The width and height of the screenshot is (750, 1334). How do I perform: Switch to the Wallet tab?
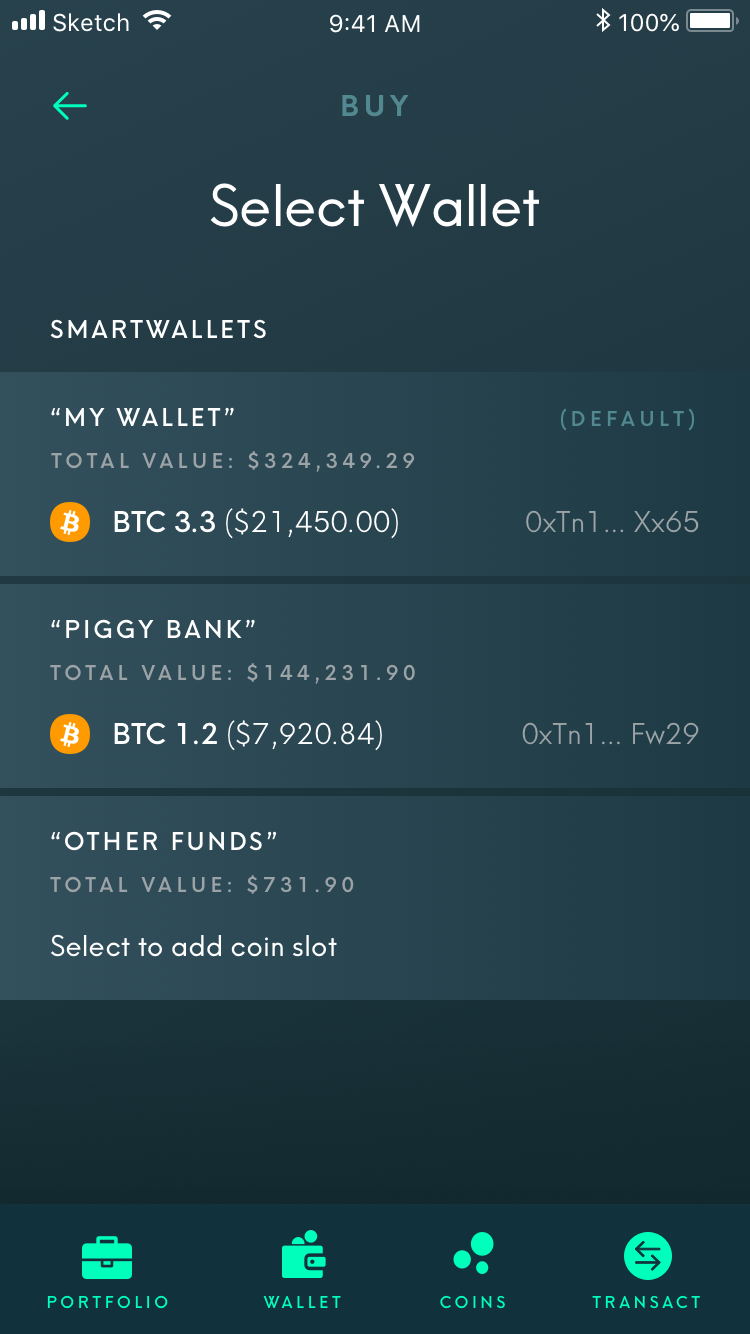point(303,1270)
